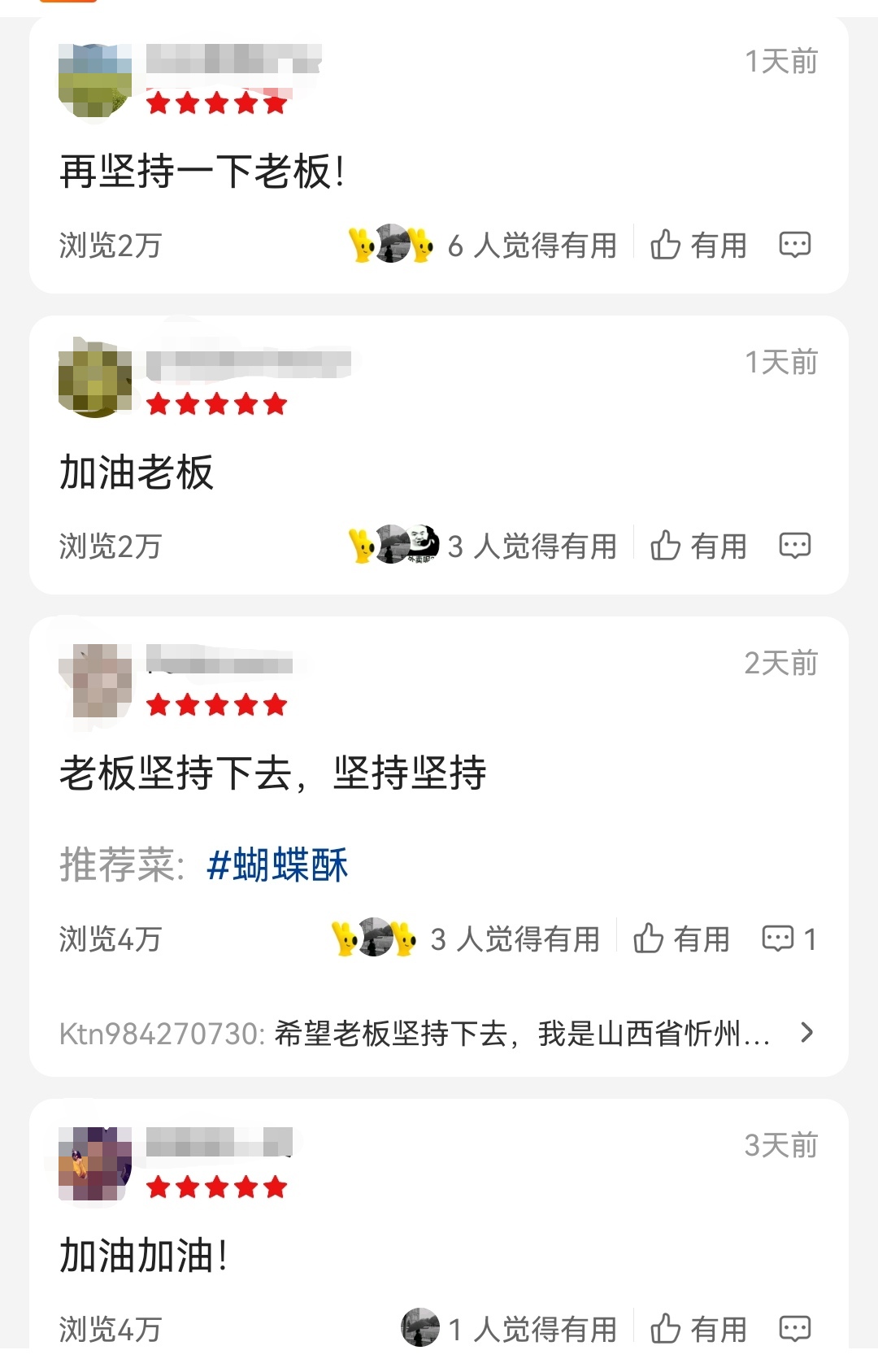This screenshot has height=1372, width=878.
Task: Open the 1 comment on 老板坚持下去 review
Action: click(x=787, y=939)
